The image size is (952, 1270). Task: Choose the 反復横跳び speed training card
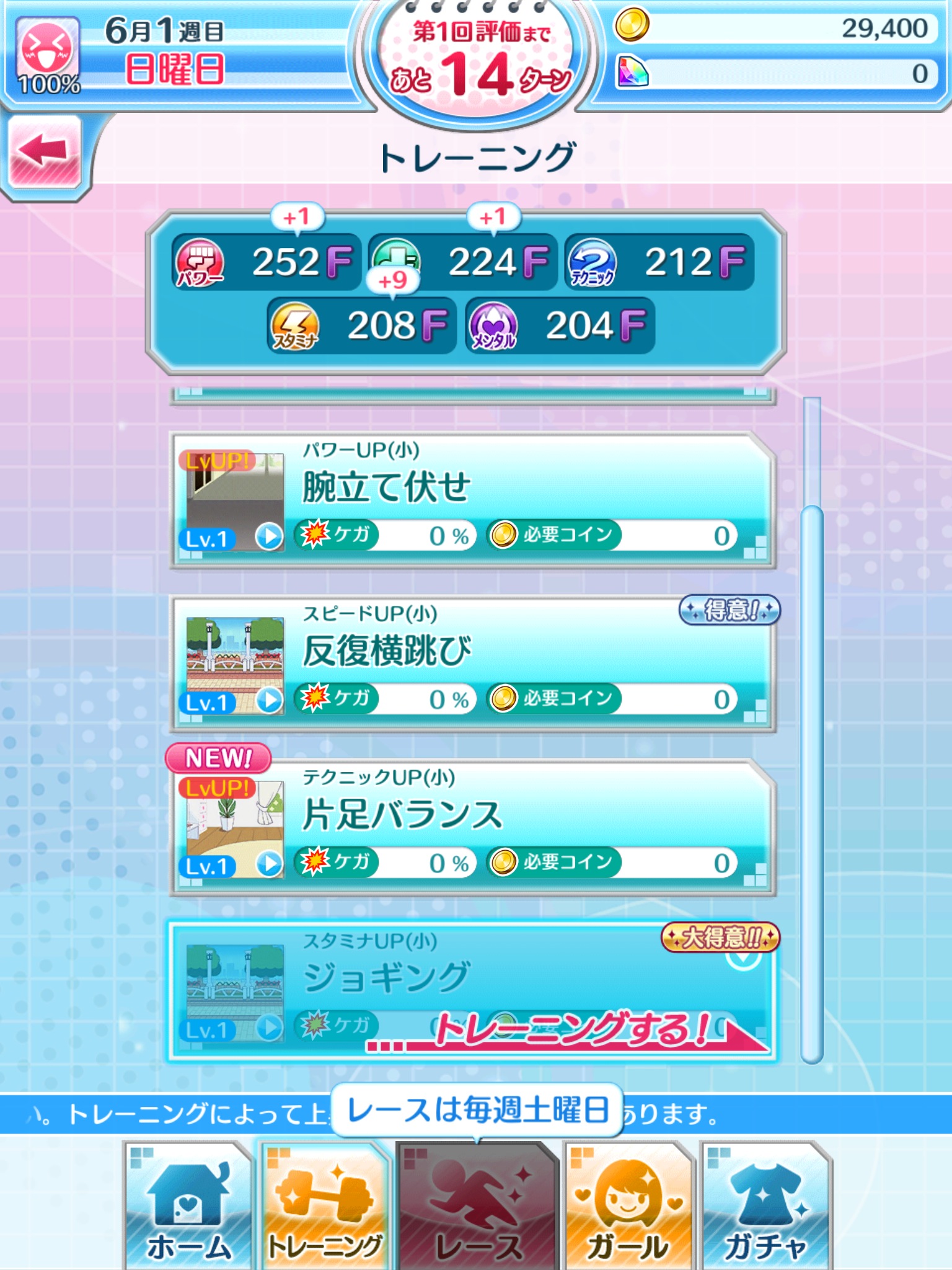[x=472, y=664]
